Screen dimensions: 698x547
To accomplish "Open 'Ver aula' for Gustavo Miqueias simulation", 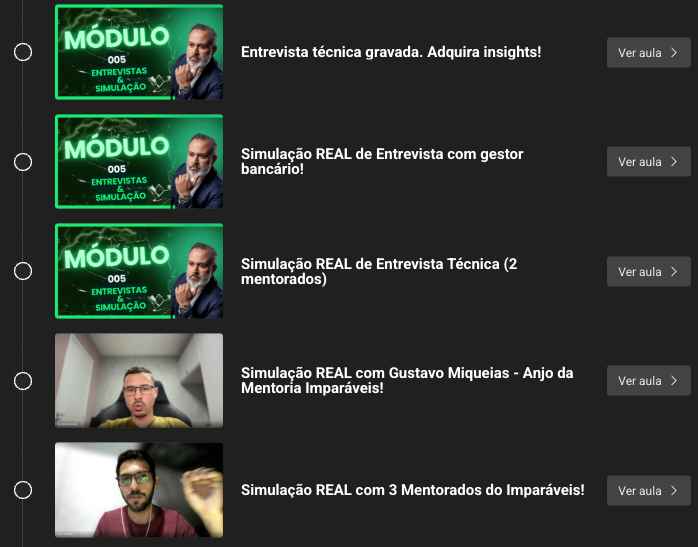I will coord(648,381).
